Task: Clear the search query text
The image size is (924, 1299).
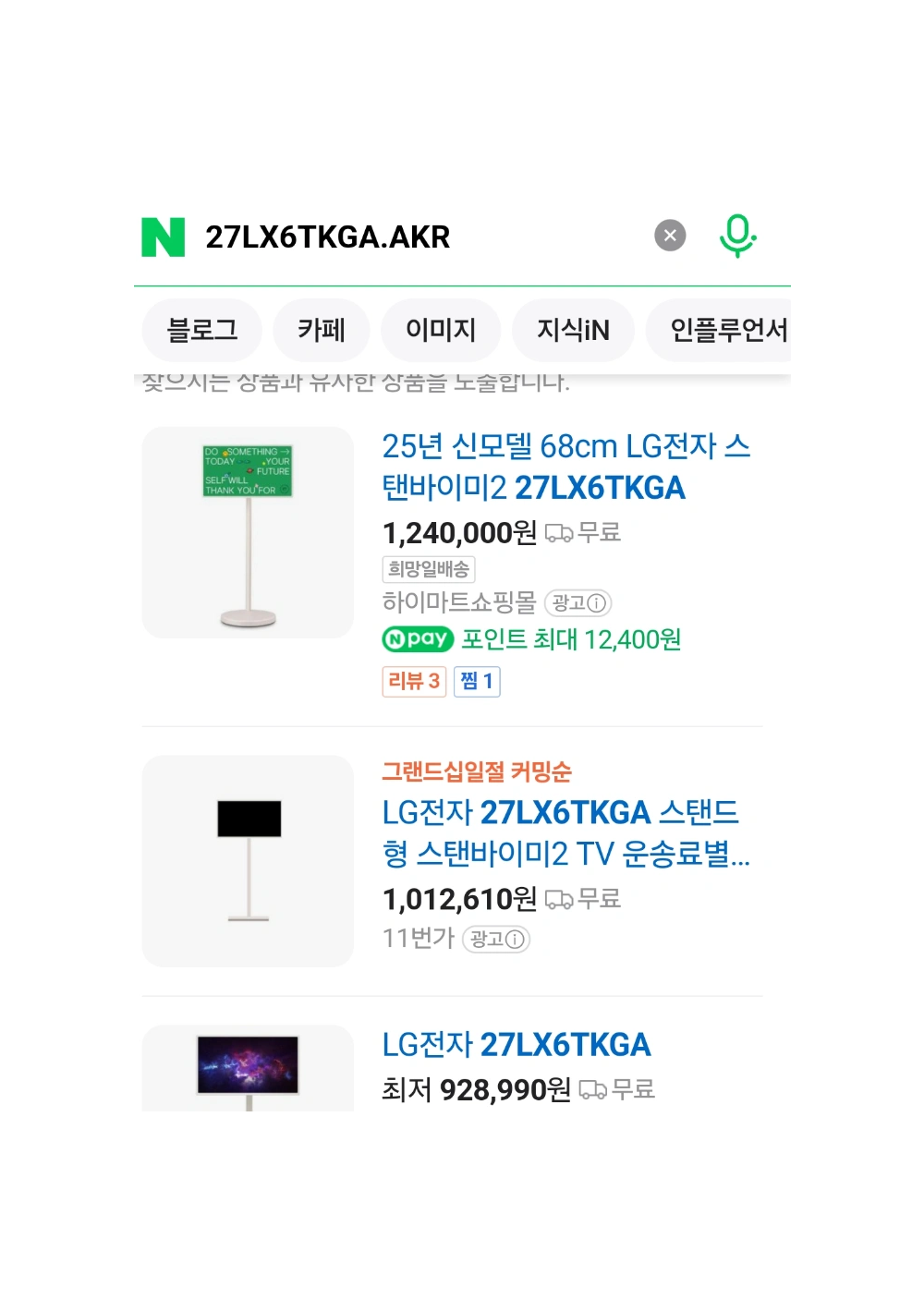Action: pos(670,236)
